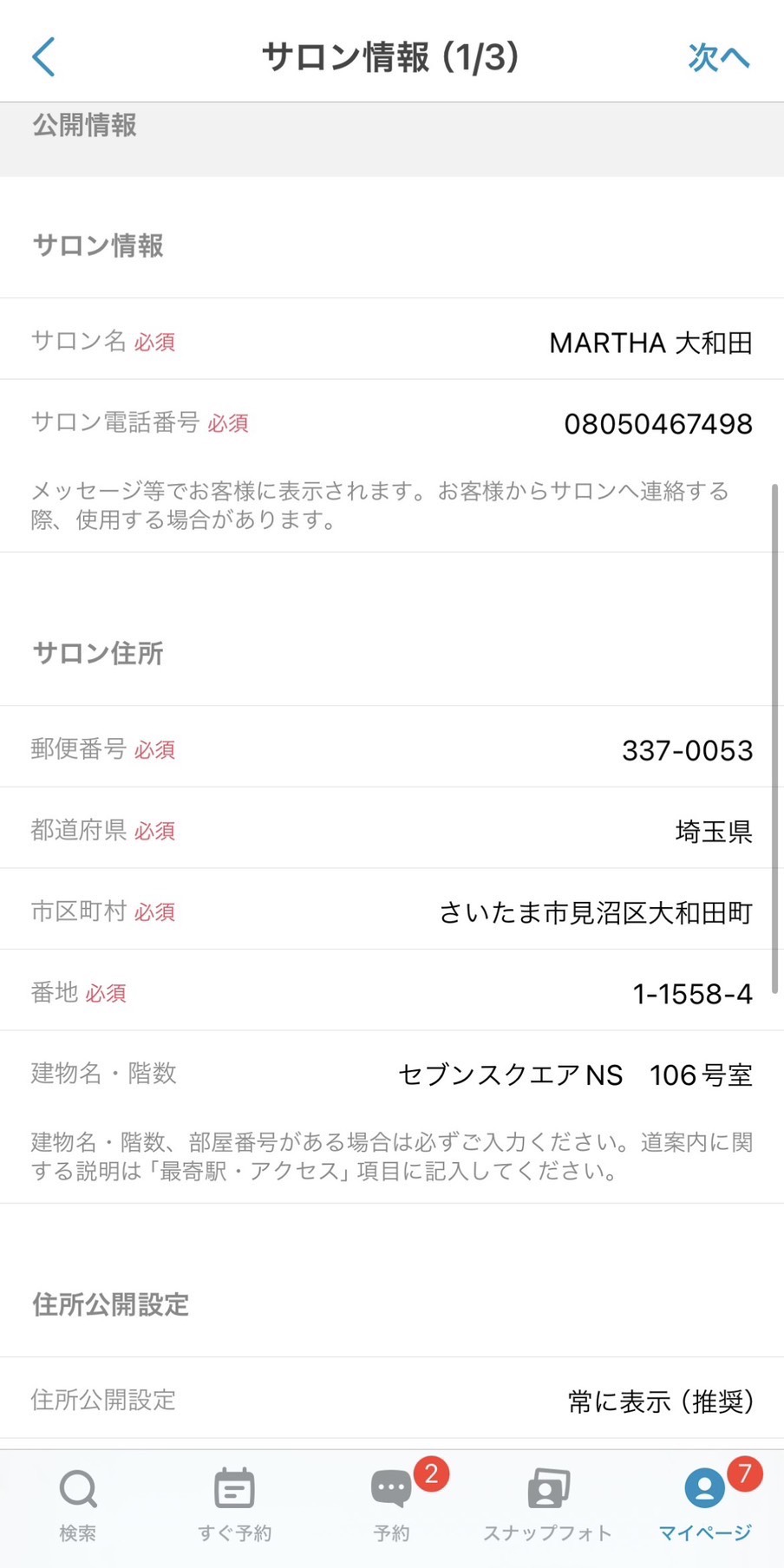
Task: Edit the サロン名 field
Action: coord(650,343)
